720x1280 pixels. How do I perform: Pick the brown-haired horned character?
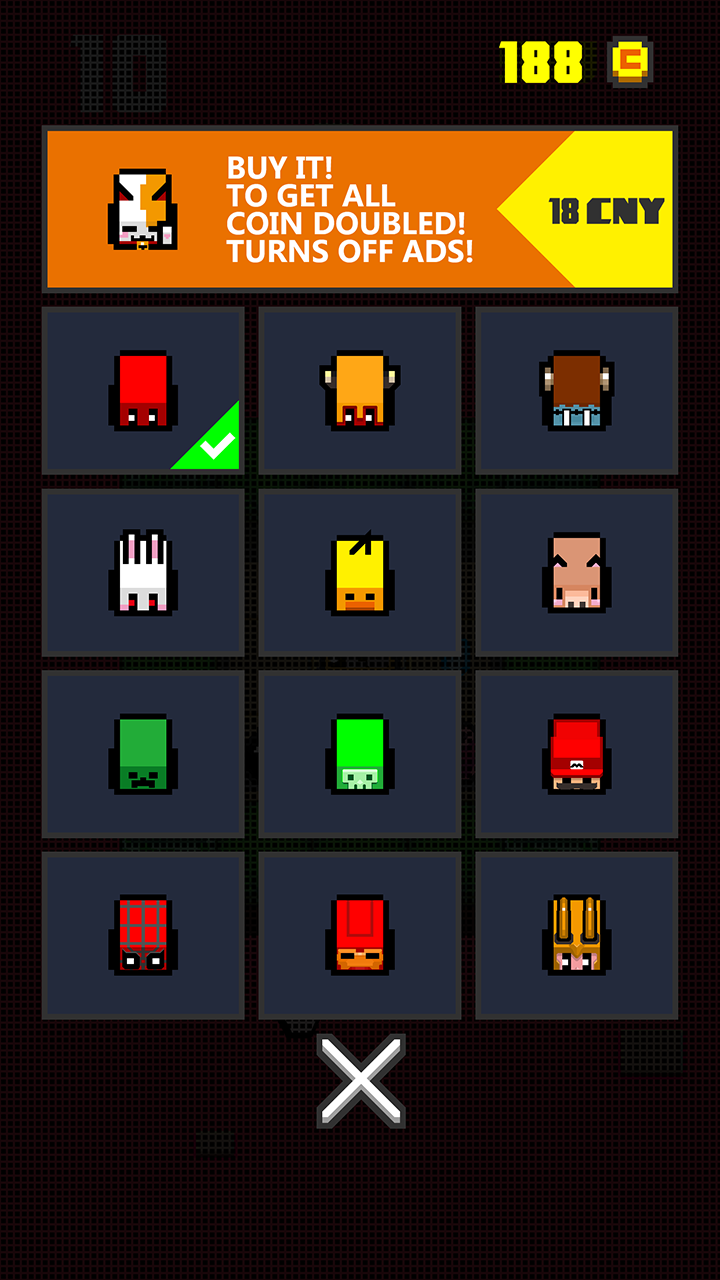(x=577, y=390)
